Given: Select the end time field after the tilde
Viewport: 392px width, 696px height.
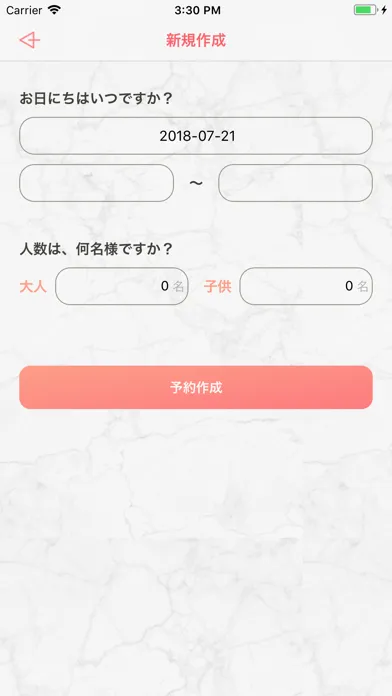Looking at the screenshot, I should coord(295,183).
